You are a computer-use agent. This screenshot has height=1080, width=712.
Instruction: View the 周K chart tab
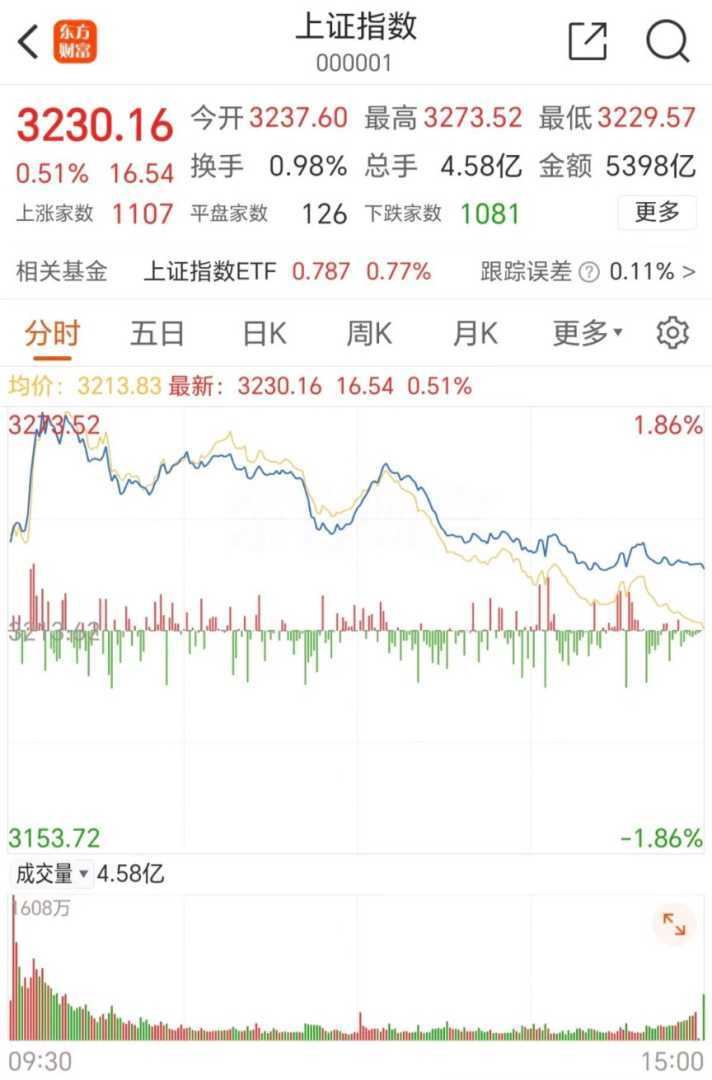click(369, 333)
